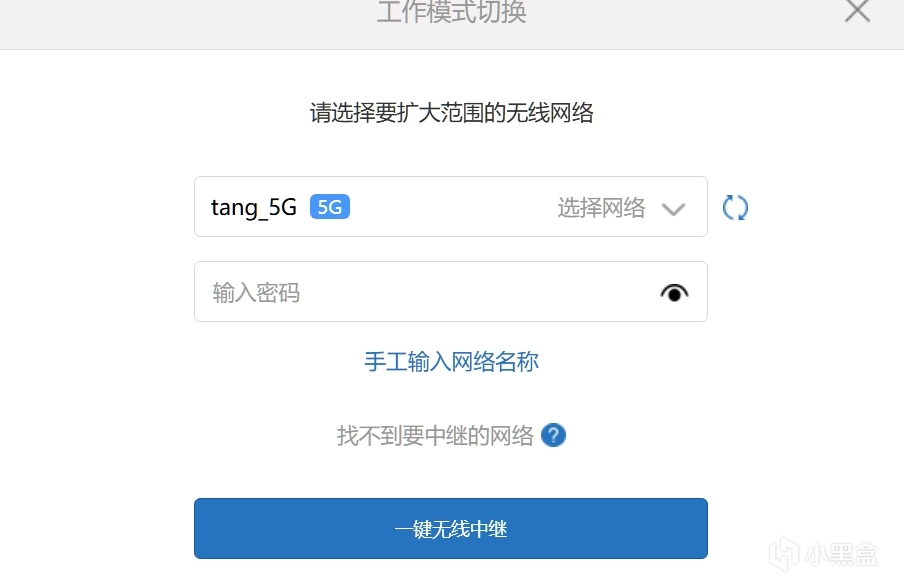The image size is (904, 586).
Task: Toggle password visibility eye icon
Action: click(675, 292)
